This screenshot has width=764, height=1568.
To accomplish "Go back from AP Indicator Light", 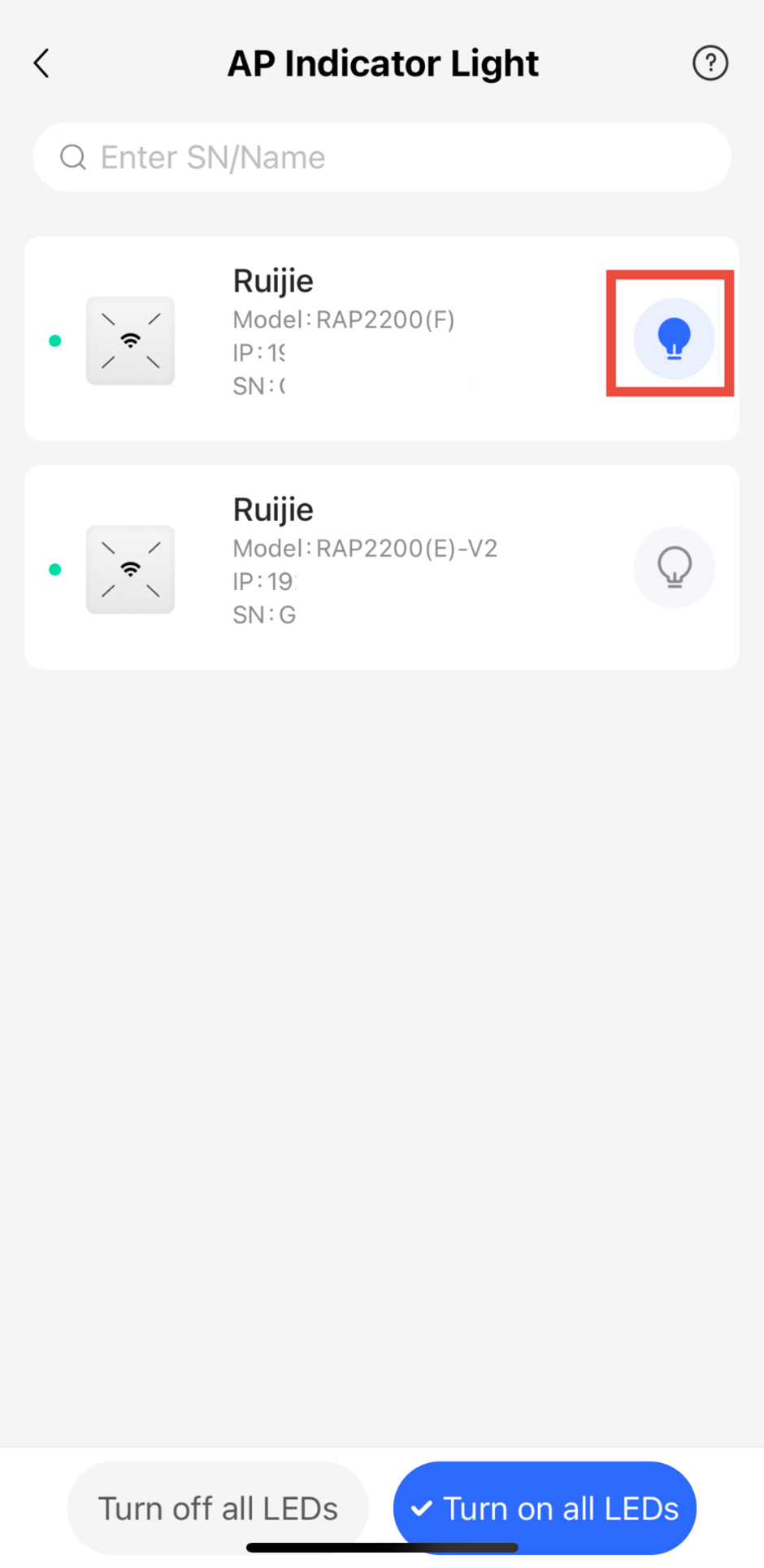I will click(42, 63).
